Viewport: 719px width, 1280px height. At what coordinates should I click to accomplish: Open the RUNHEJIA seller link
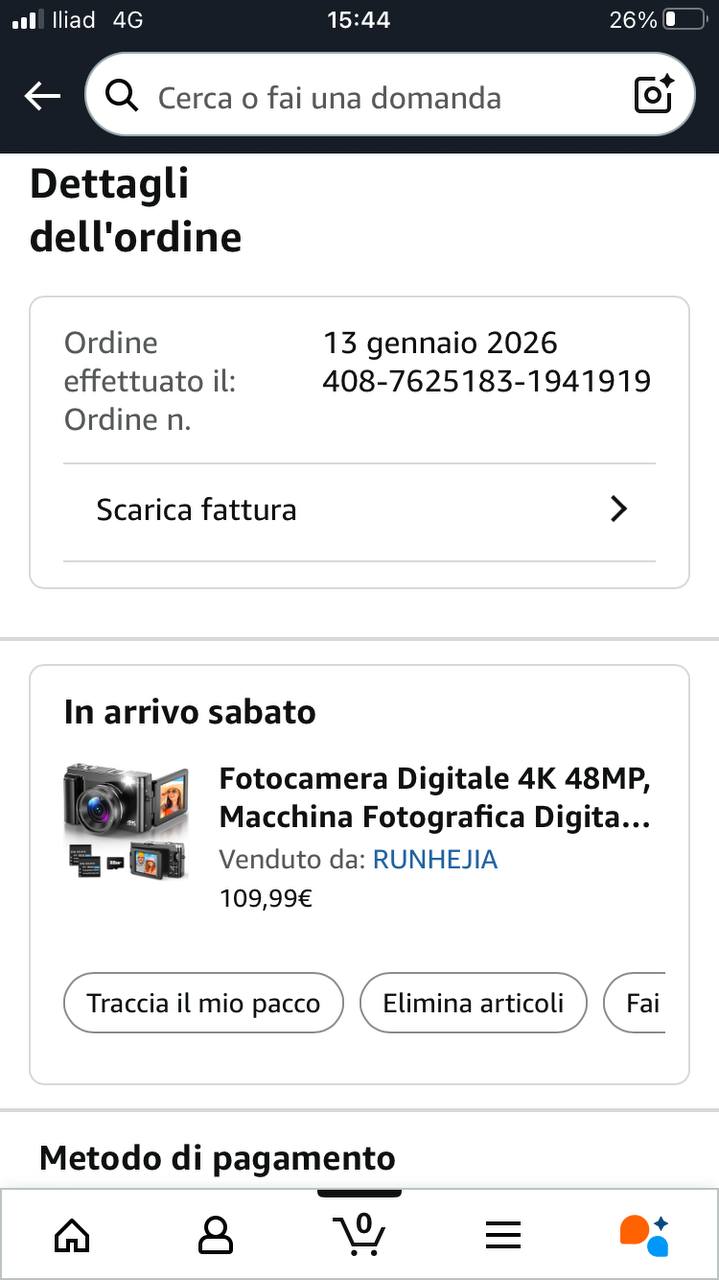[x=435, y=860]
